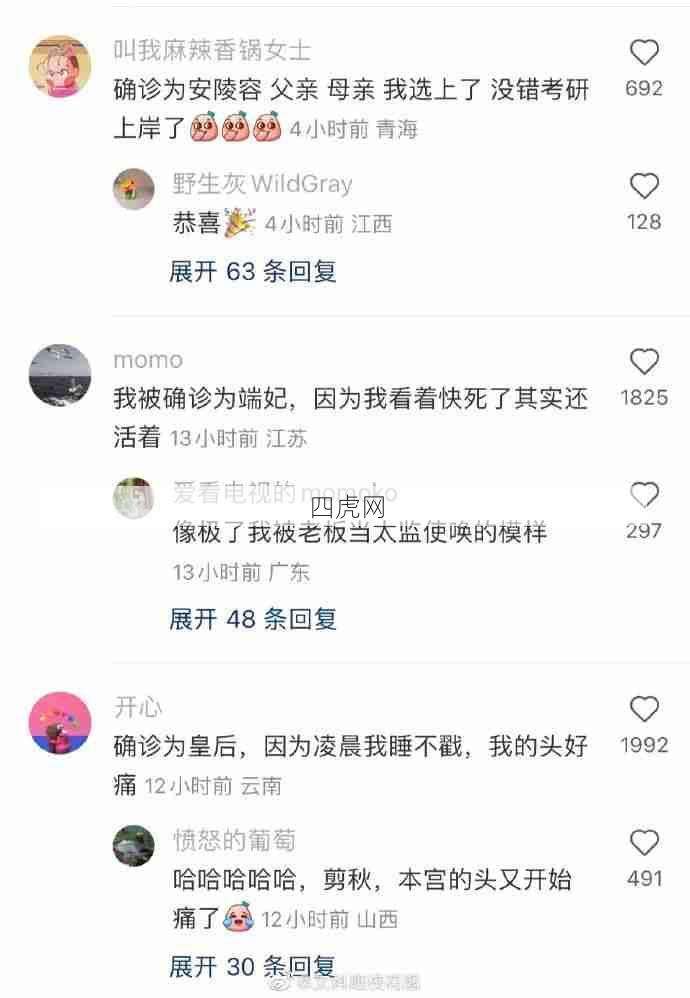Open 叫我麻辣香锅女士's profile avatar
Viewport: 690px width, 998px height.
pyautogui.click(x=60, y=68)
